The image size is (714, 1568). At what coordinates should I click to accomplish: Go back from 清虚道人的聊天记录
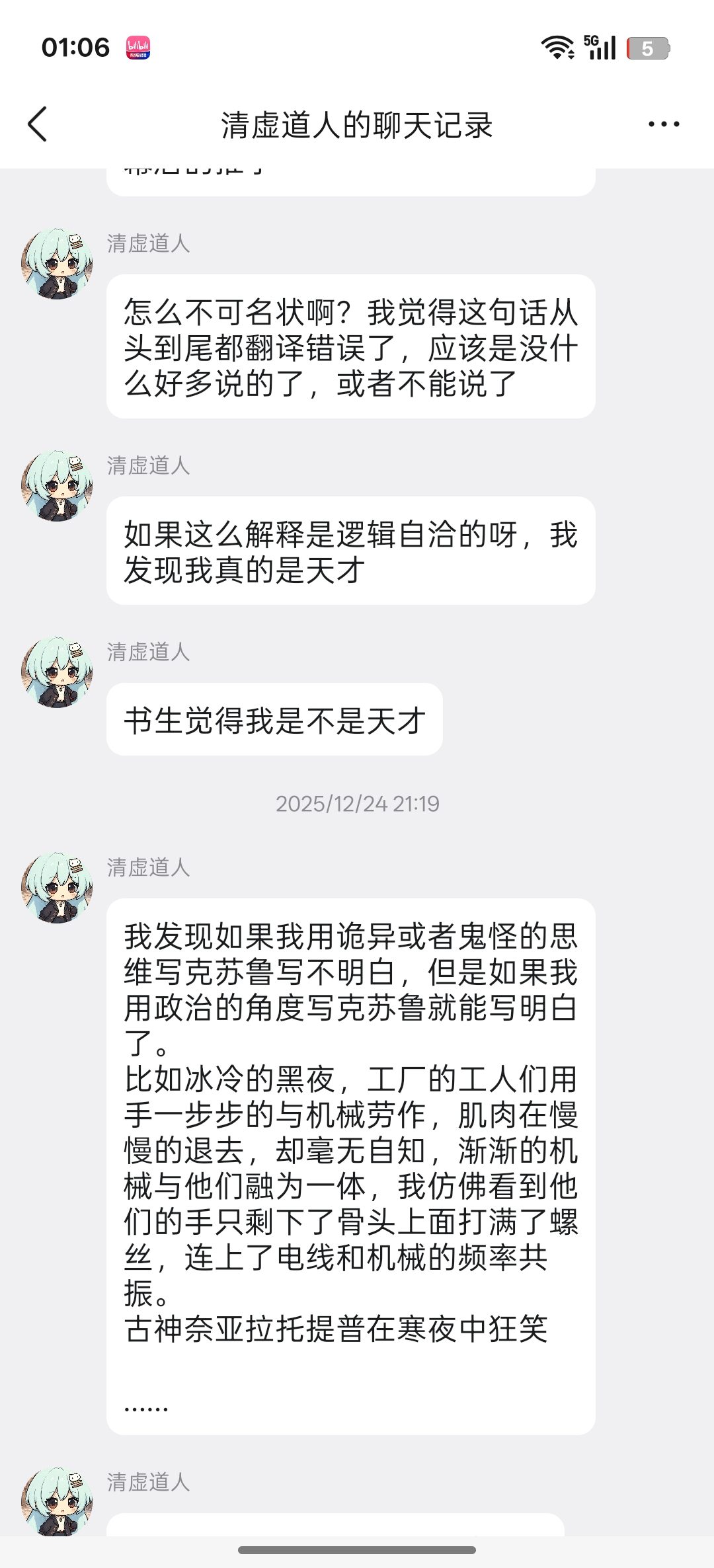[x=38, y=124]
